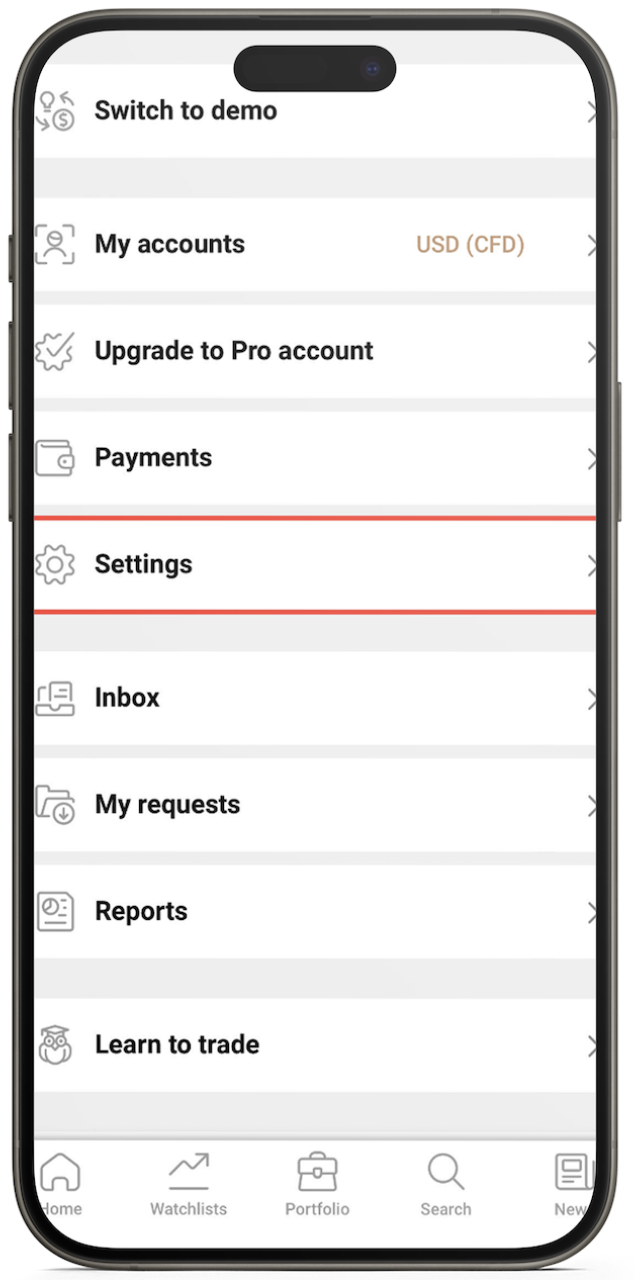Open Reports
The height and width of the screenshot is (1280, 634).
tap(141, 912)
